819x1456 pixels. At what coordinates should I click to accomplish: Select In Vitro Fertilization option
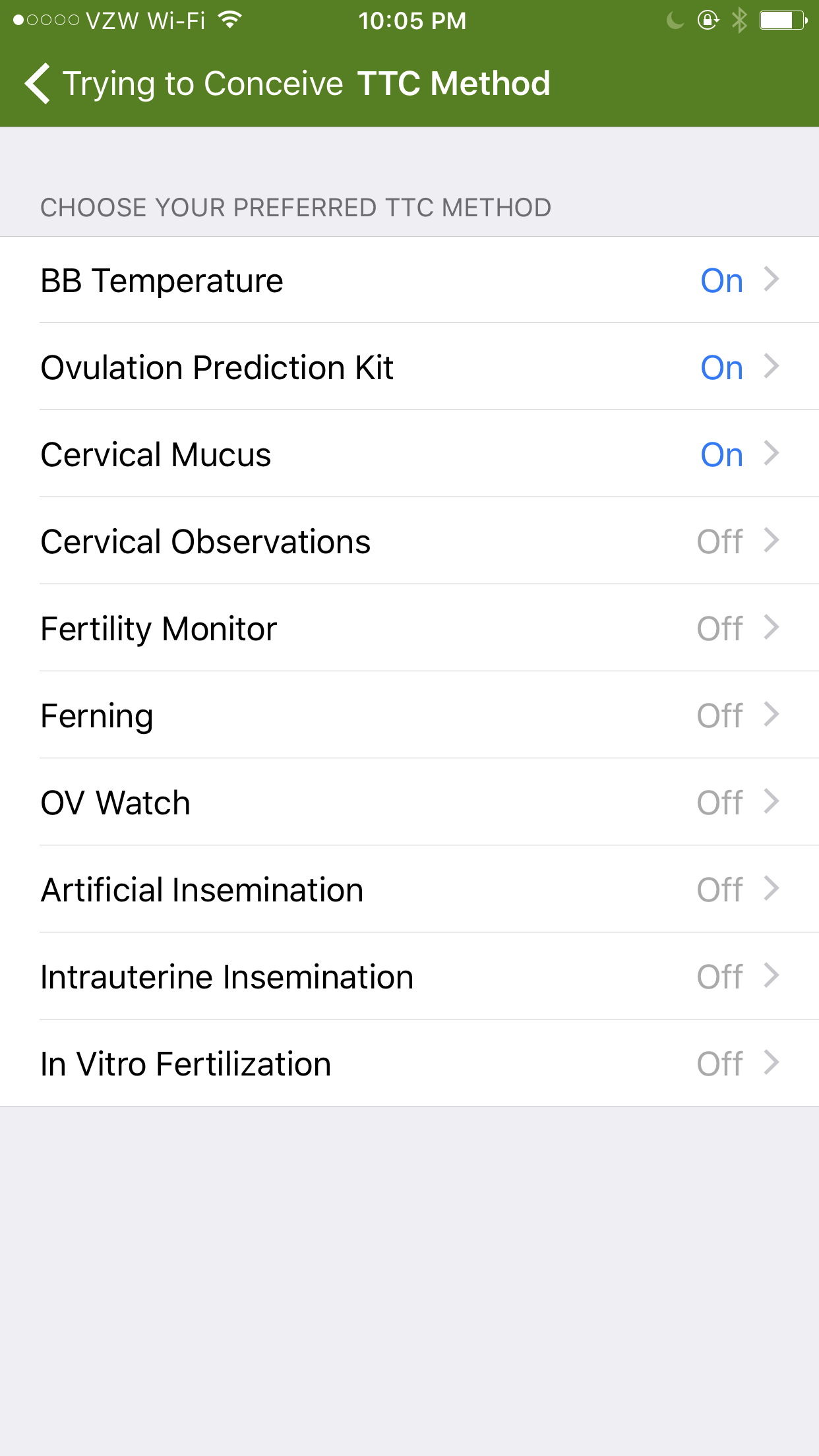pyautogui.click(x=409, y=1063)
